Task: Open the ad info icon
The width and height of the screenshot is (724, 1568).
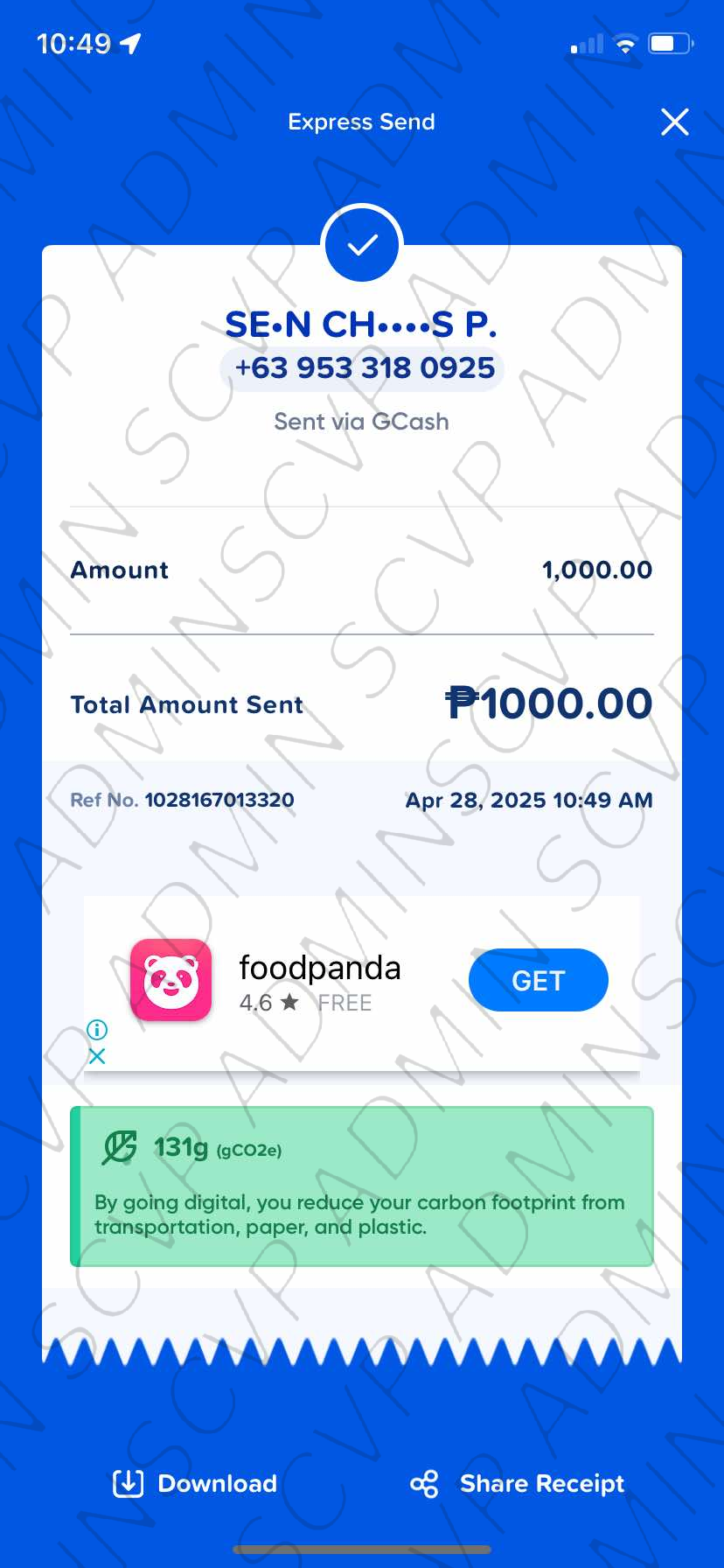Action: pyautogui.click(x=97, y=1030)
